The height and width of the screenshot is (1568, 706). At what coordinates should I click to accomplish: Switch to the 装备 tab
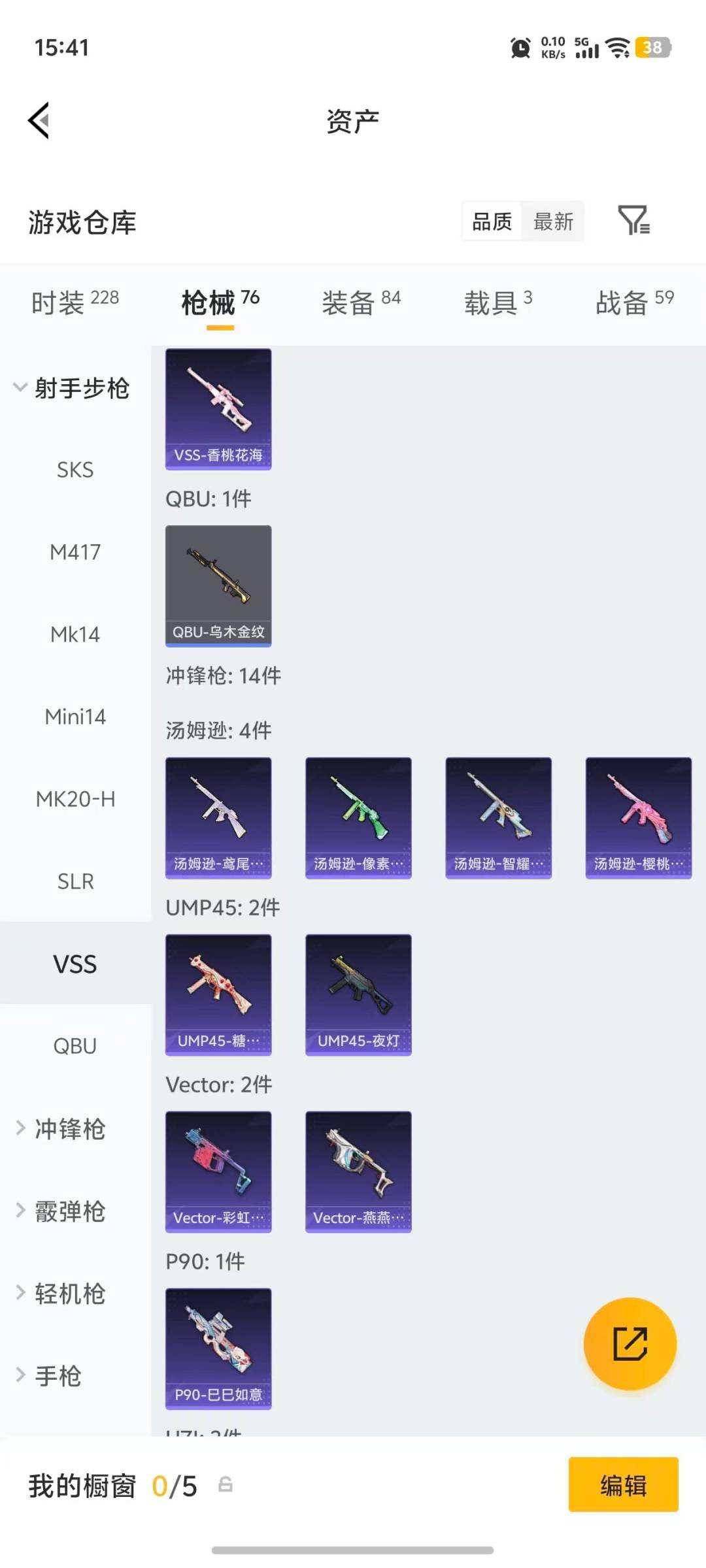tap(361, 302)
